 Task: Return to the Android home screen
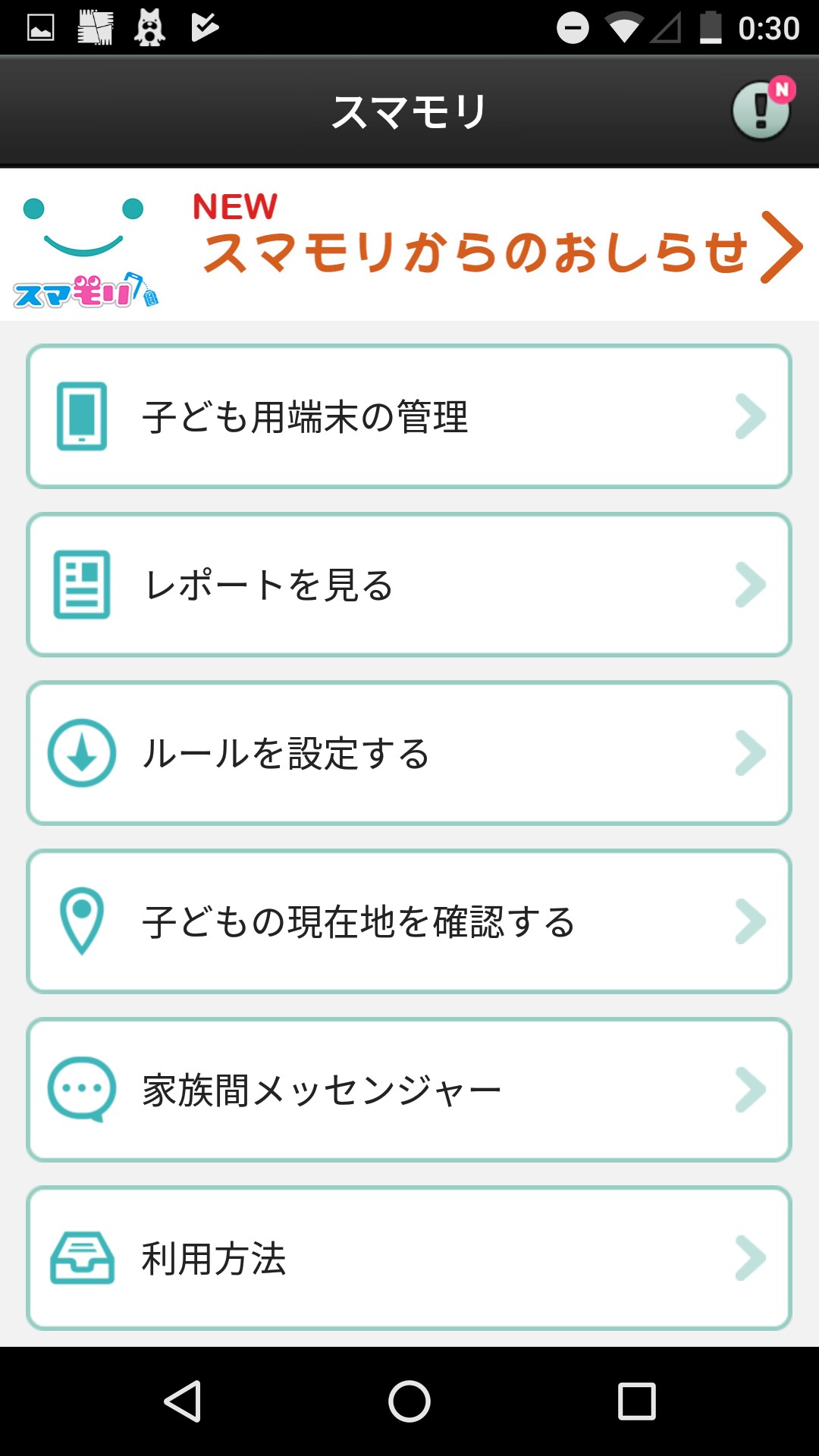coord(409,1401)
